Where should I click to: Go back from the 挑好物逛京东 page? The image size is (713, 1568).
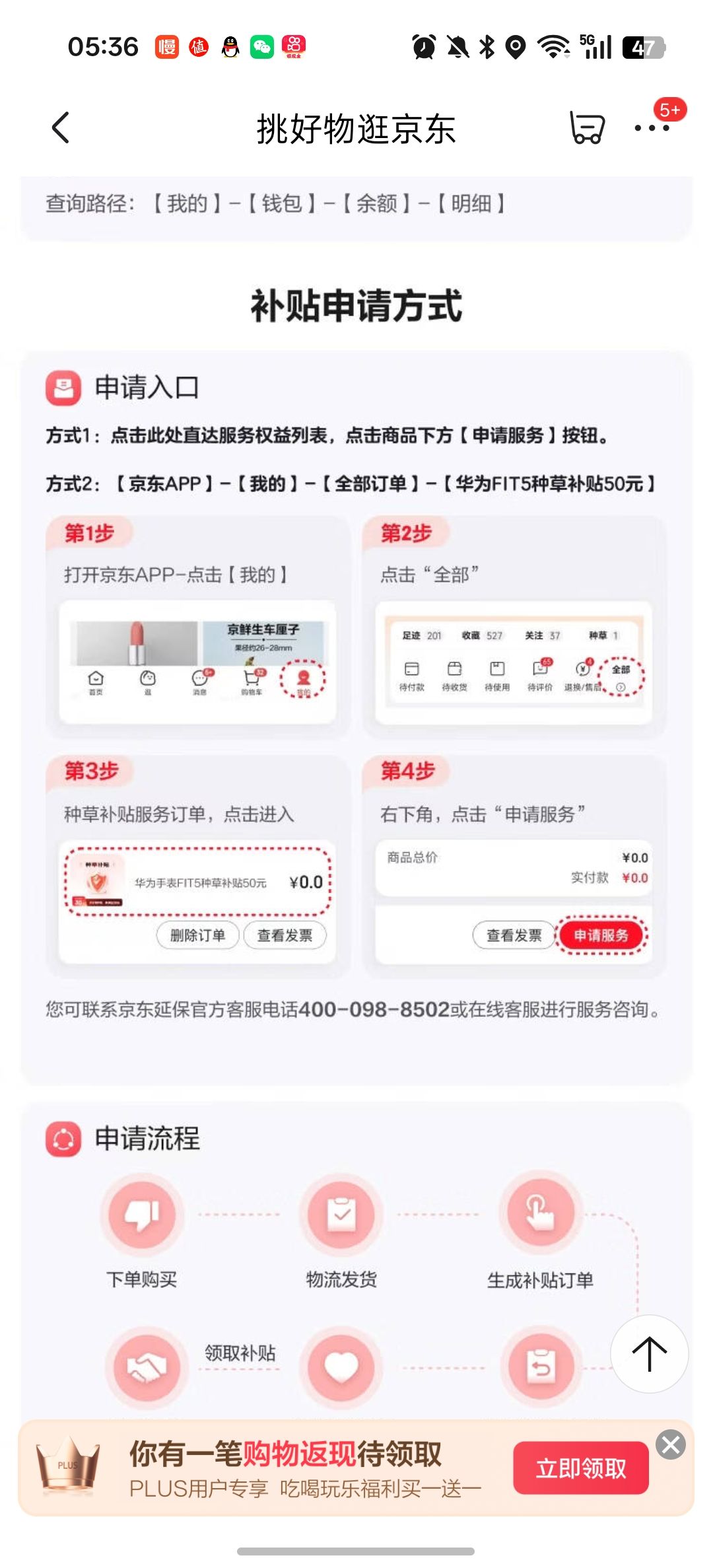pyautogui.click(x=61, y=127)
